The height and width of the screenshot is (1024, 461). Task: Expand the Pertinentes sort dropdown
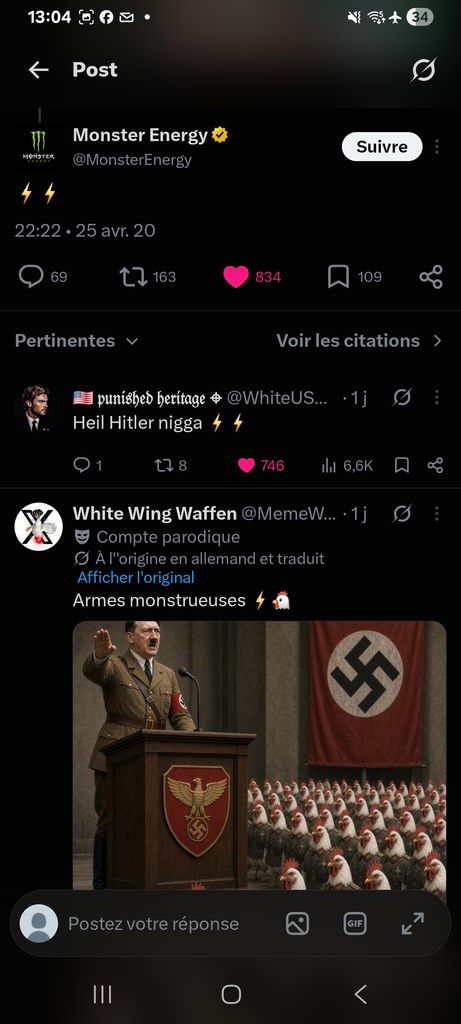pos(76,341)
